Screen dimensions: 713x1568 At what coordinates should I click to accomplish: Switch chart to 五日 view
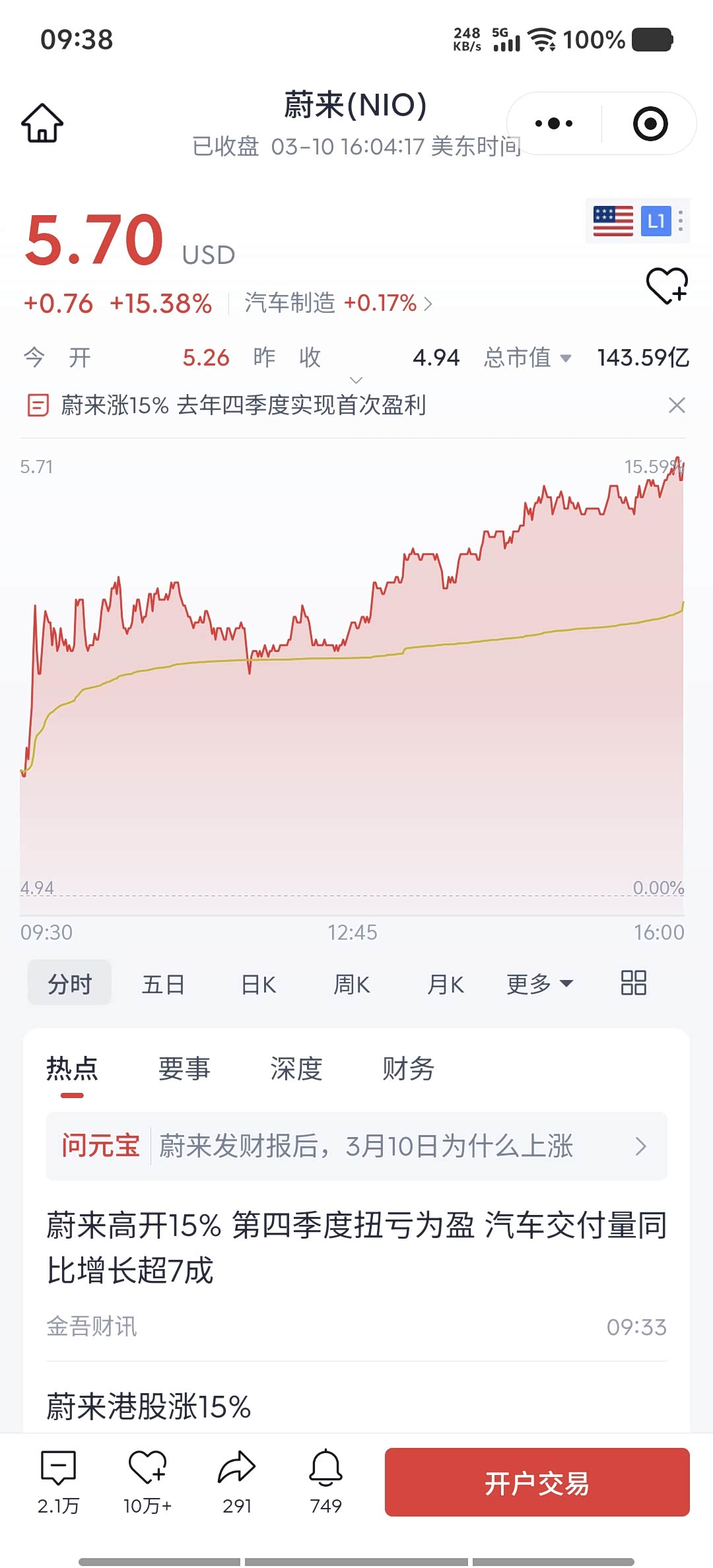[x=163, y=984]
